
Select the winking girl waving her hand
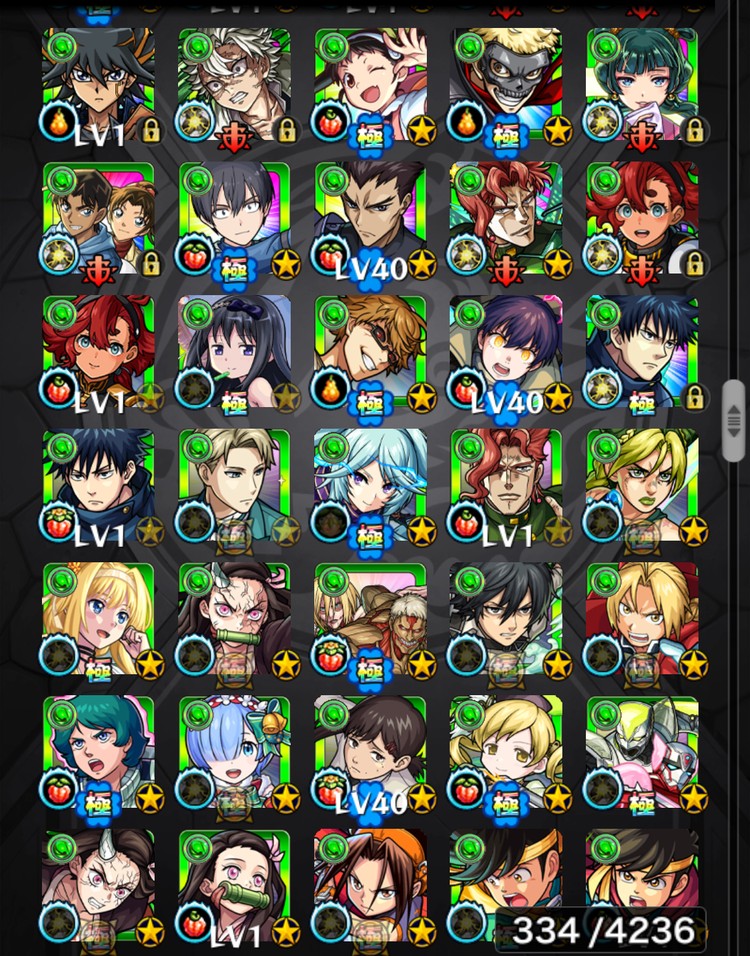[370, 87]
